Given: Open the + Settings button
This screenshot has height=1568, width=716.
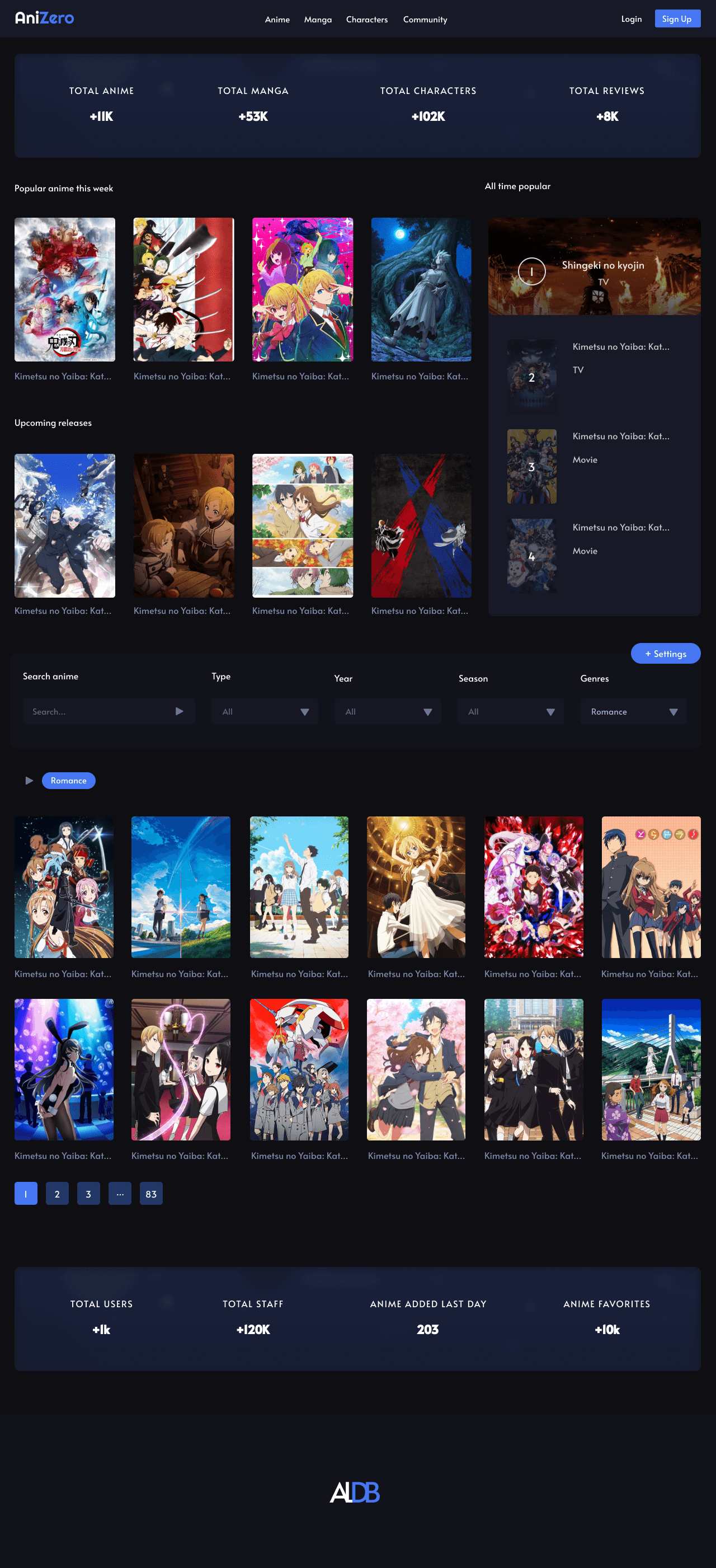Looking at the screenshot, I should (x=665, y=654).
